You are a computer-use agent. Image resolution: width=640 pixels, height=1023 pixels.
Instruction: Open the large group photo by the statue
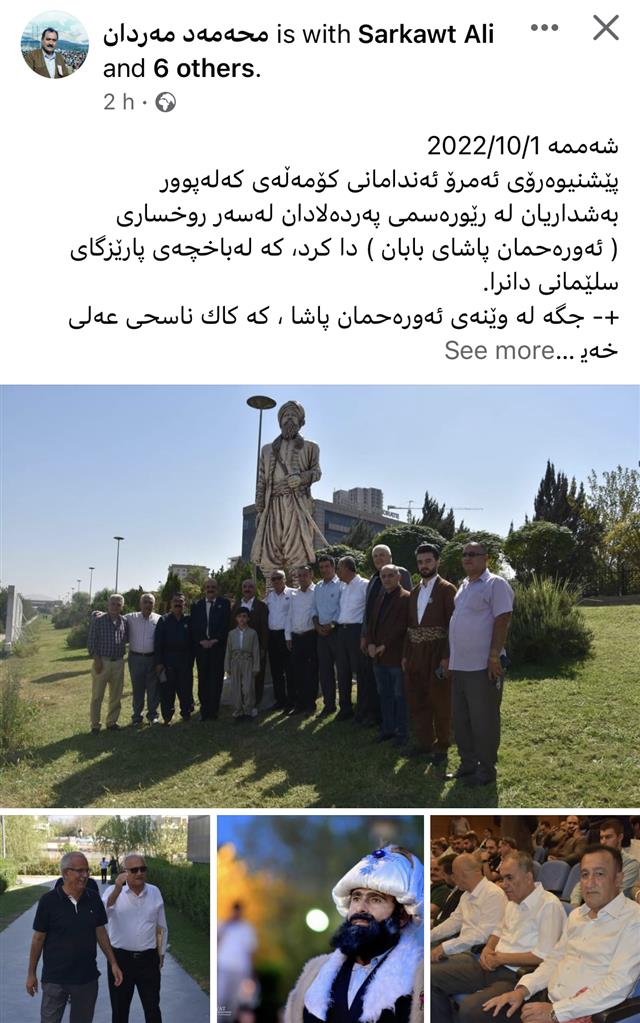pyautogui.click(x=320, y=595)
